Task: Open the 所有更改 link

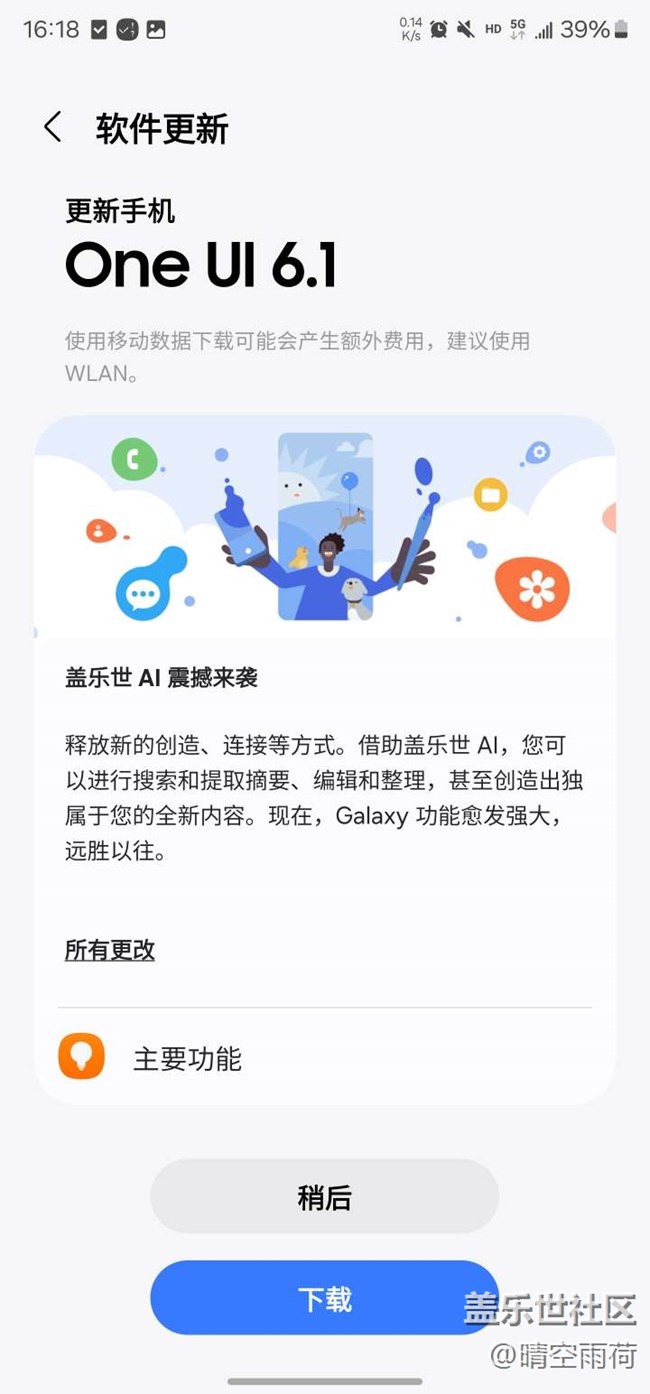Action: pos(110,950)
